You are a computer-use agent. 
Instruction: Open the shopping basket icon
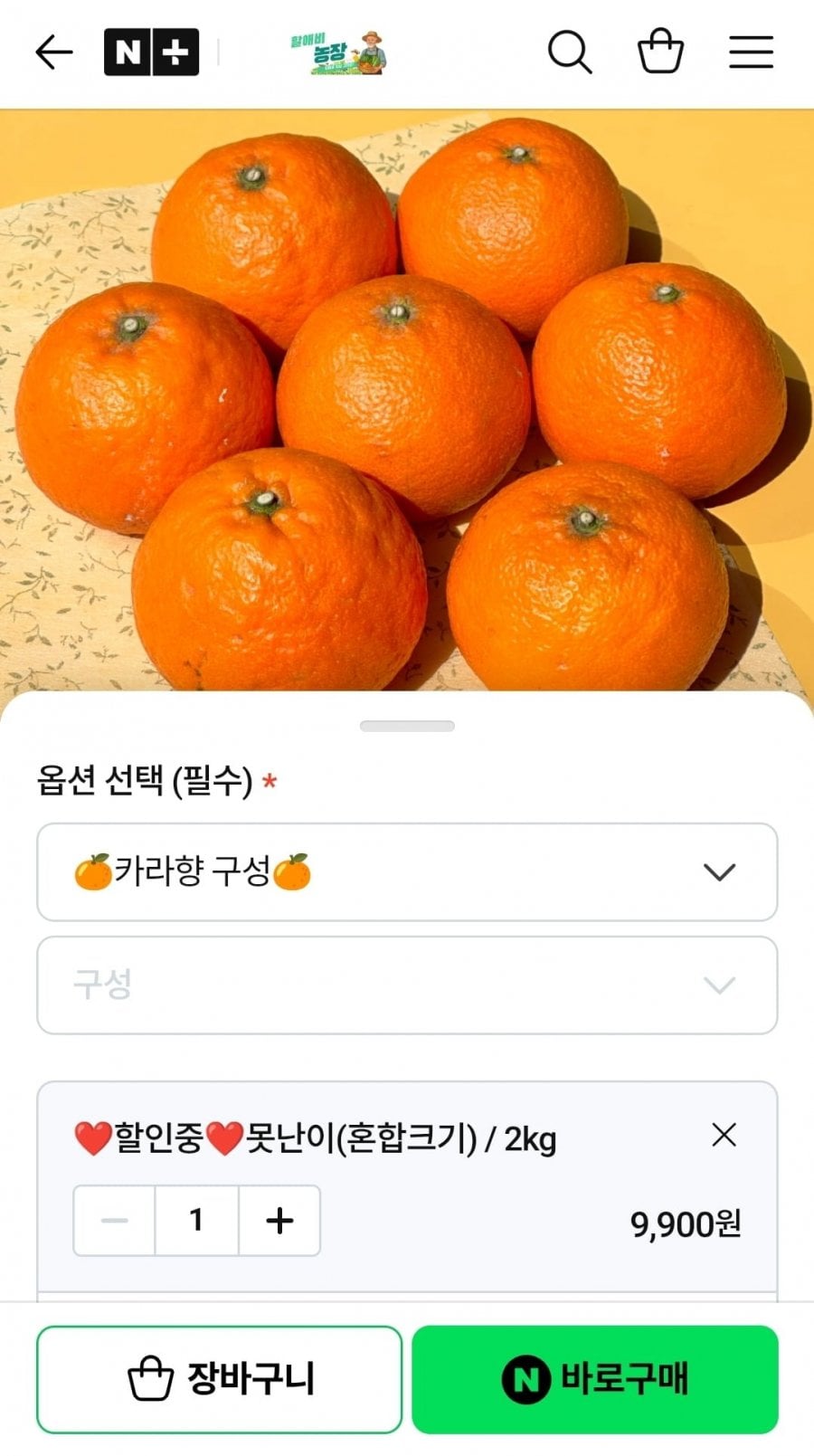coord(660,52)
